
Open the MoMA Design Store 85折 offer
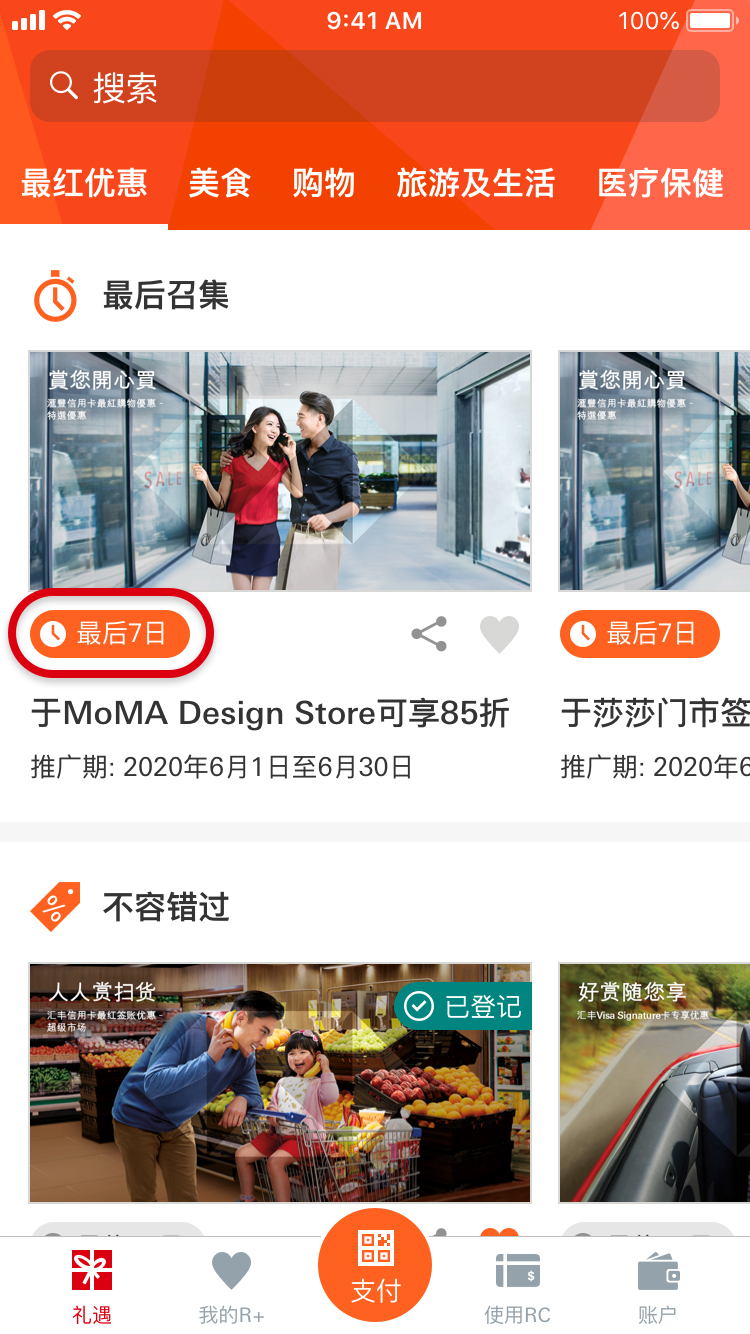click(280, 470)
